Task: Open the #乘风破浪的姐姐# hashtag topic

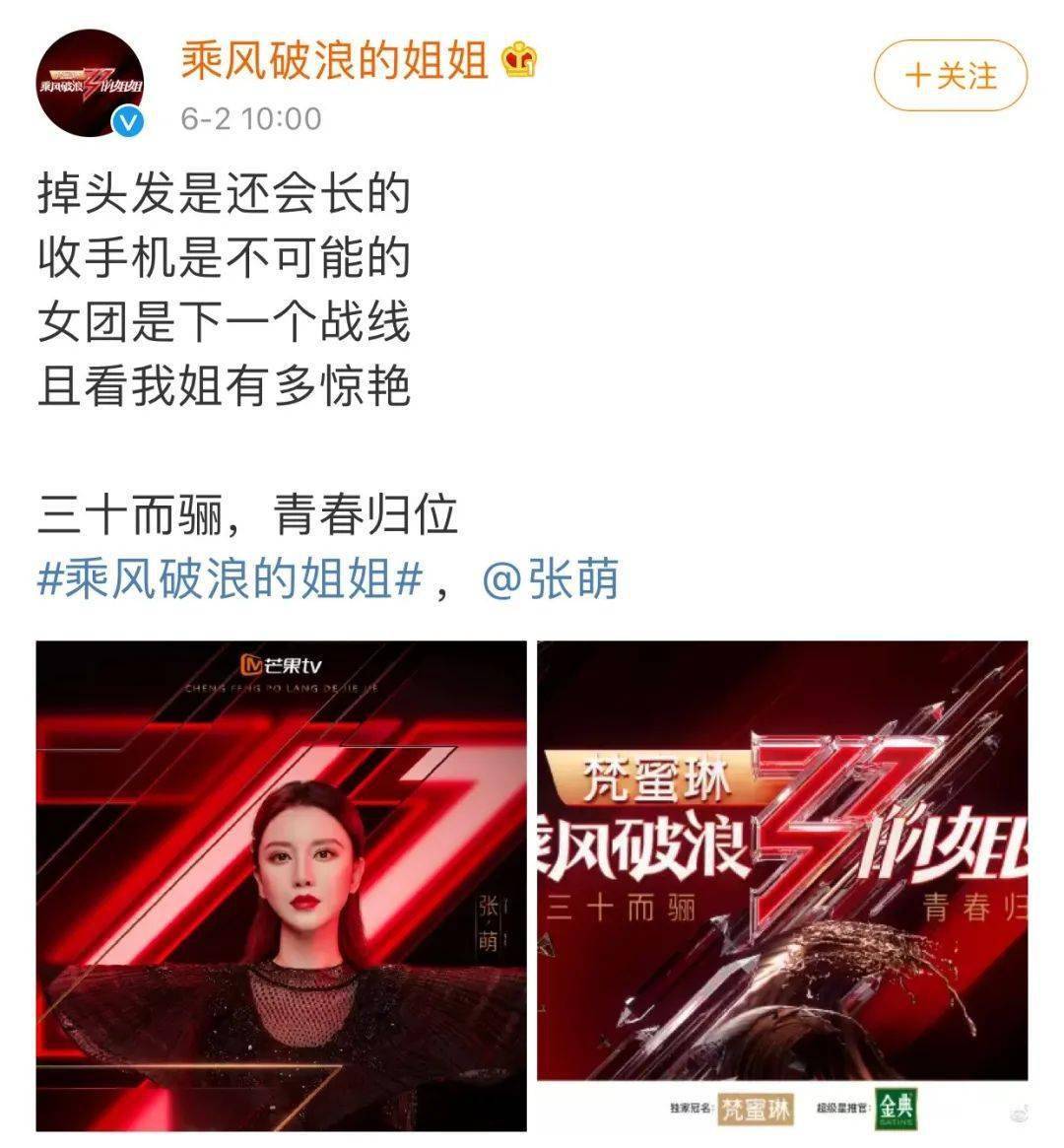Action: [x=231, y=578]
